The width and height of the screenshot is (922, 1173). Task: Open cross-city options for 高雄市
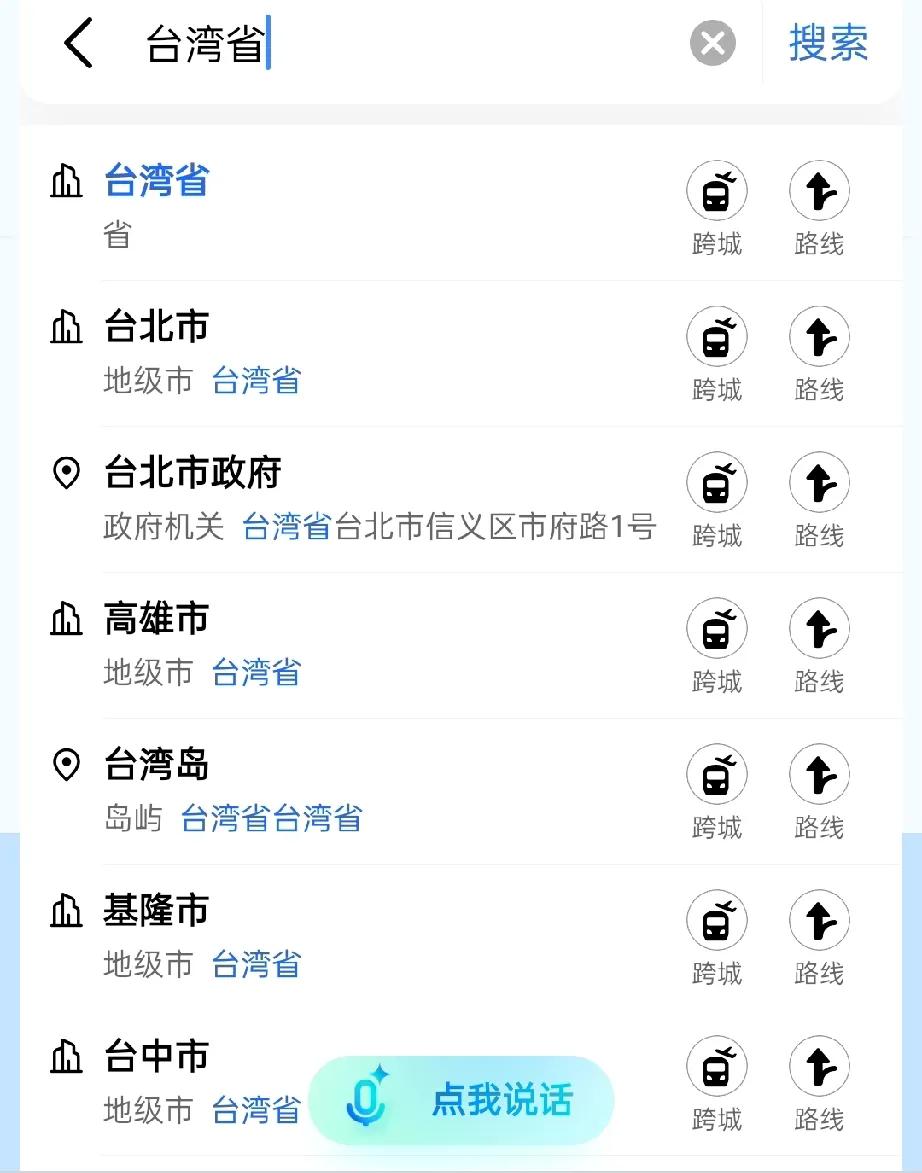pos(716,628)
